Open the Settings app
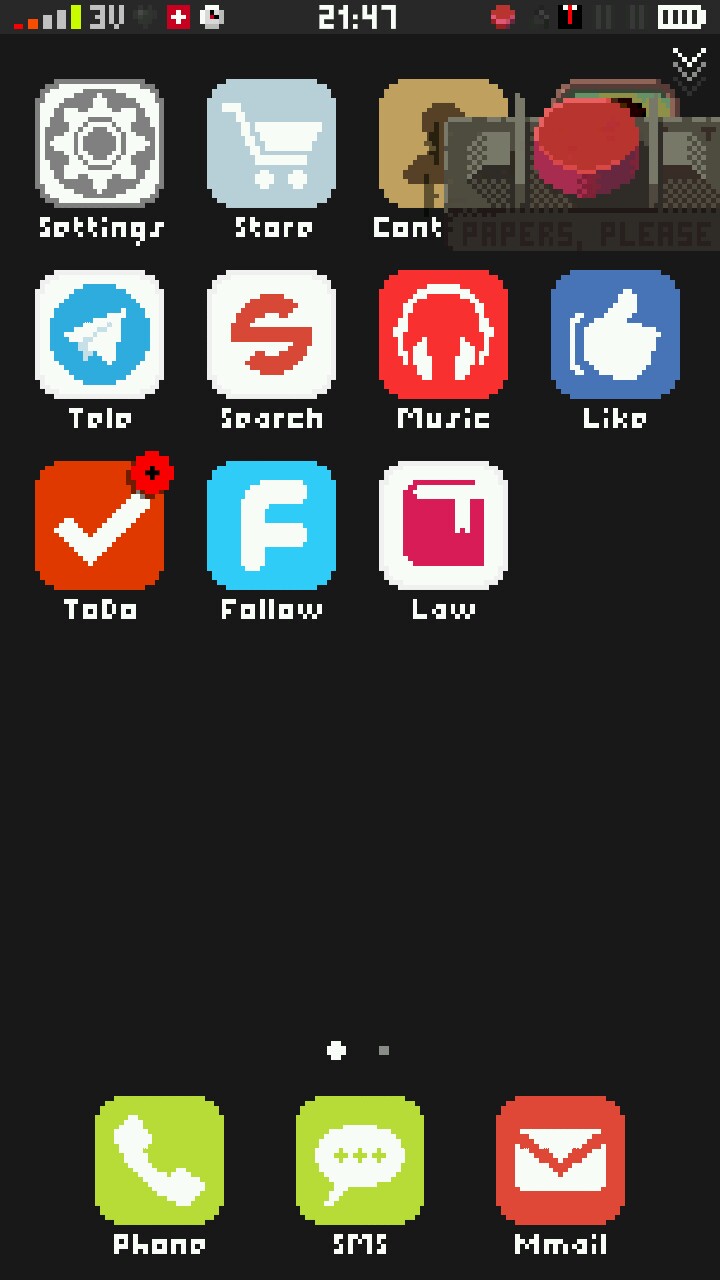The height and width of the screenshot is (1280, 720). coord(99,144)
